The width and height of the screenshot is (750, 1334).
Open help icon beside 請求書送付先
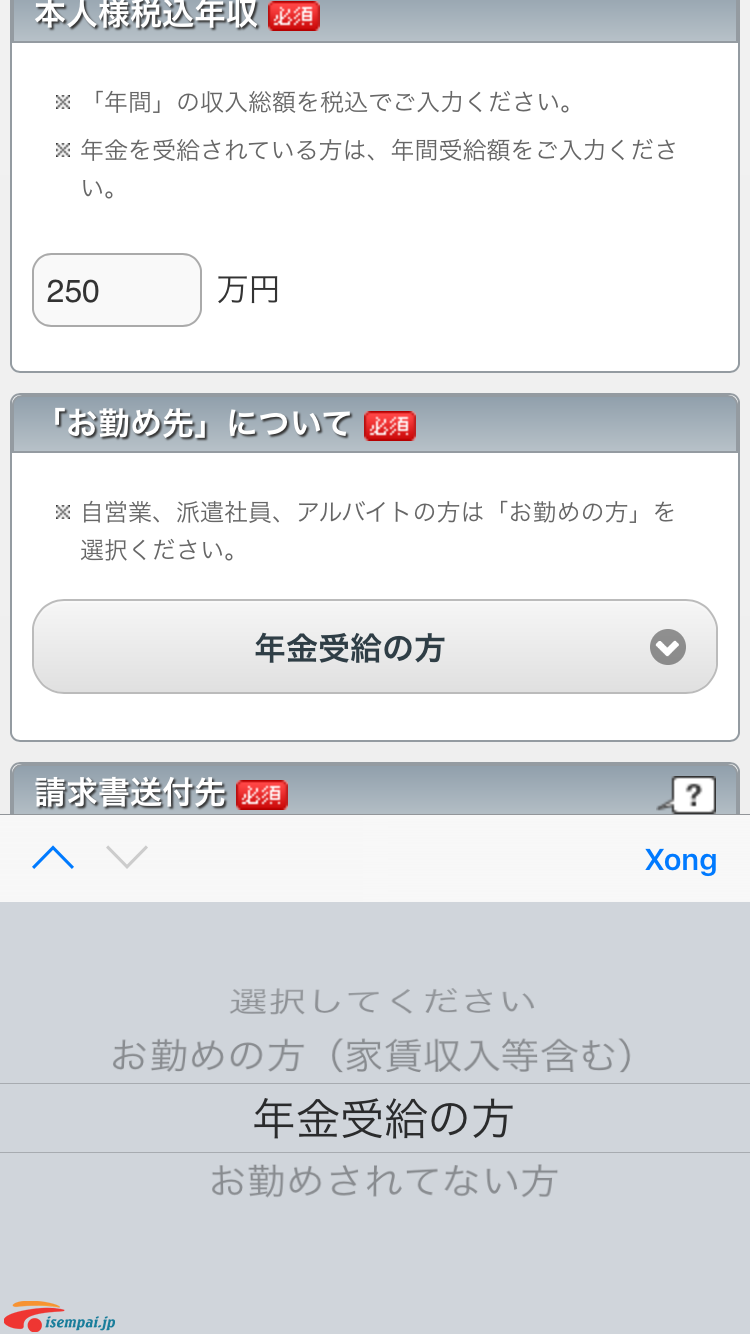point(692,795)
